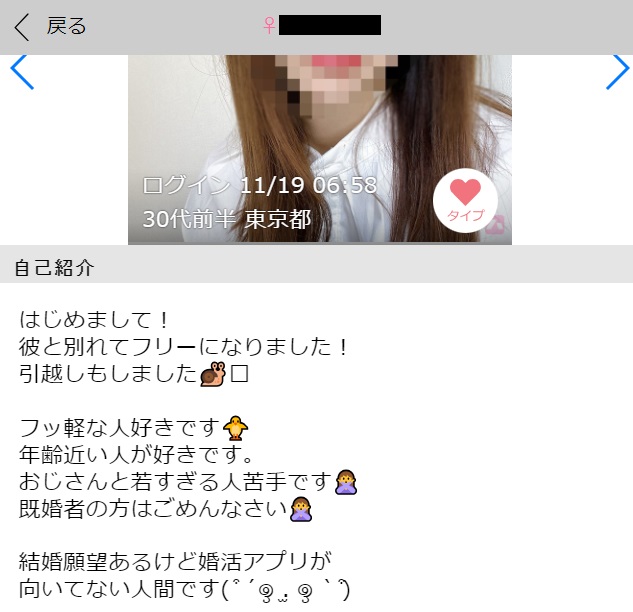
Task: Mark this profile with the タイプ heart
Action: tap(465, 200)
